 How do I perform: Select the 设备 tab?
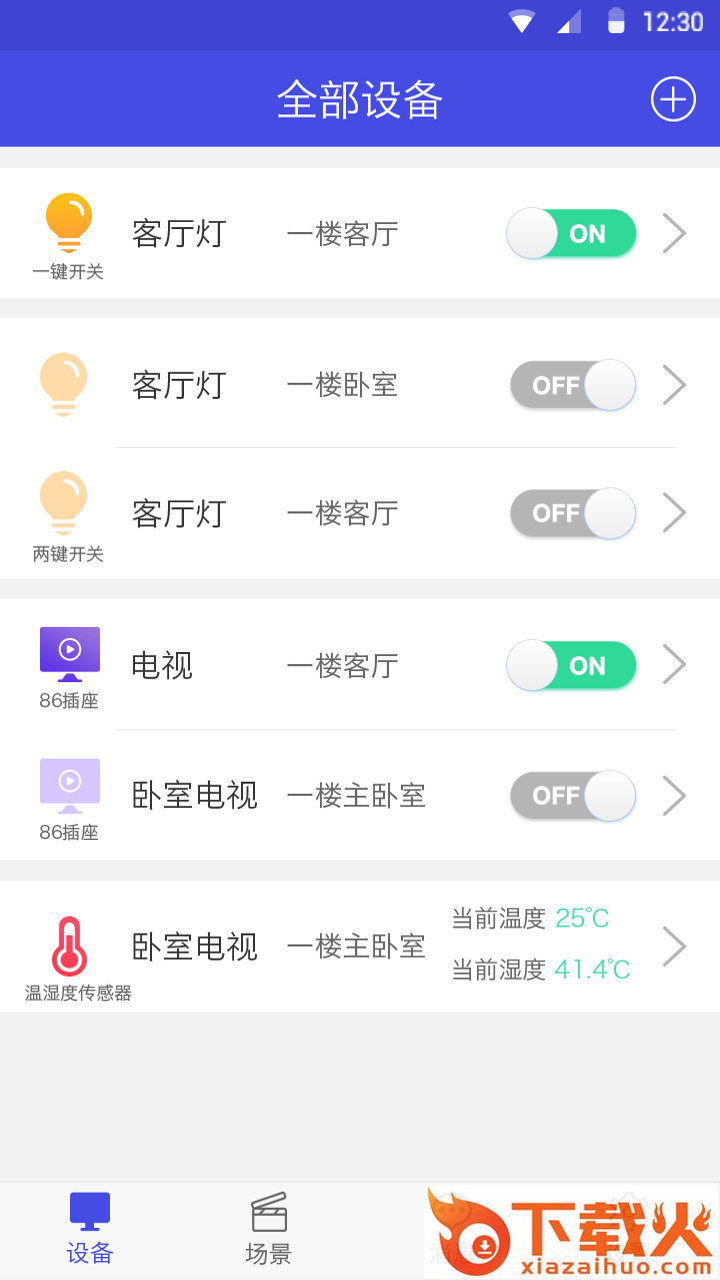[90, 1230]
